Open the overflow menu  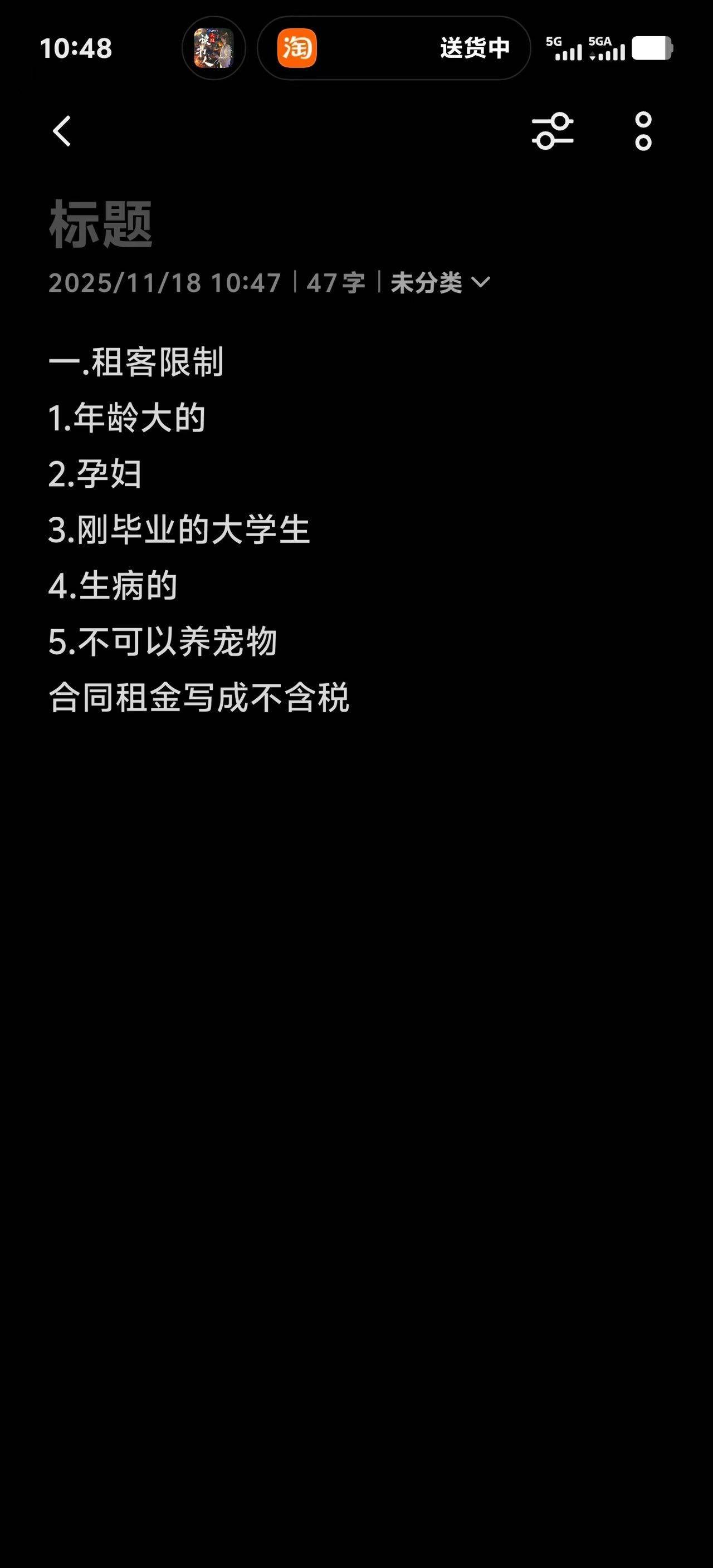(x=643, y=131)
